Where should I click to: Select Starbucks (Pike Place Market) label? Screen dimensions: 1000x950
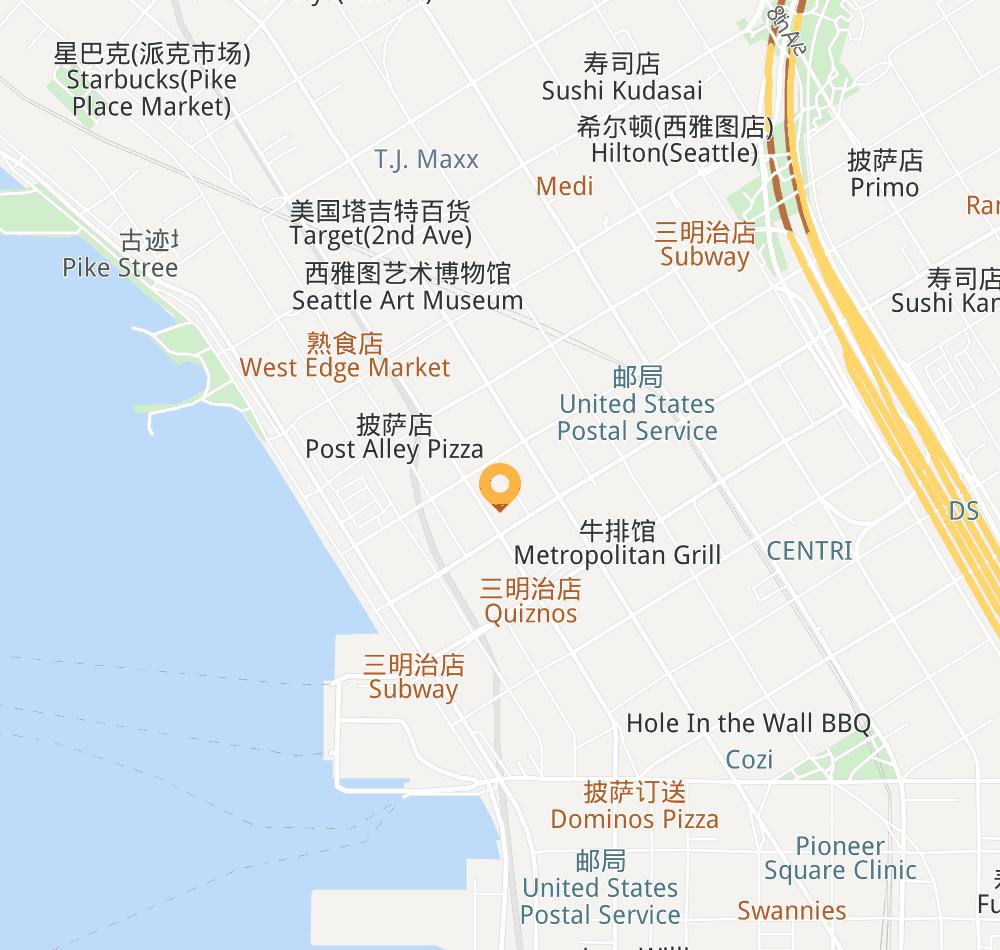[x=151, y=80]
